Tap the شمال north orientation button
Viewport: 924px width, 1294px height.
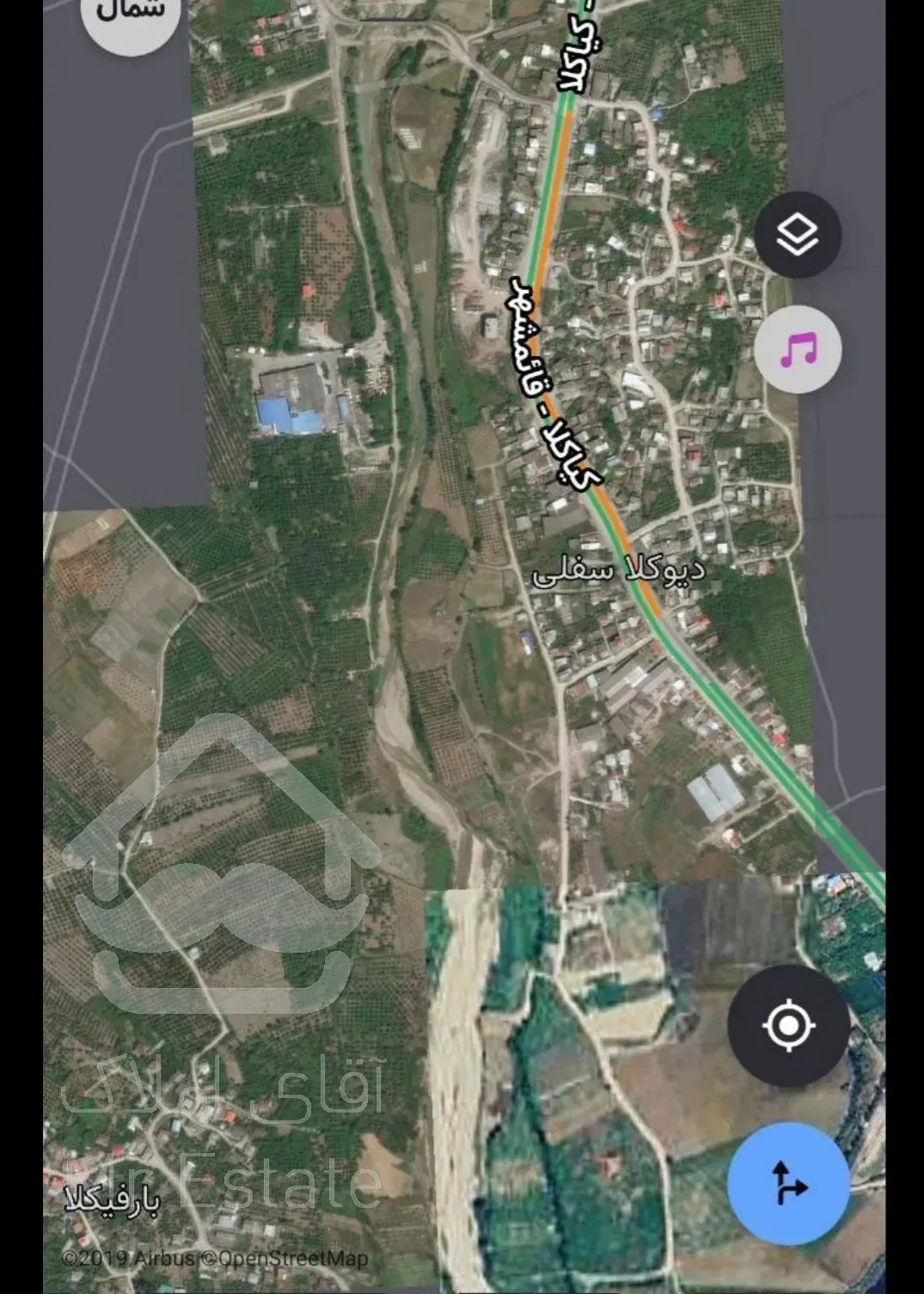point(130,15)
